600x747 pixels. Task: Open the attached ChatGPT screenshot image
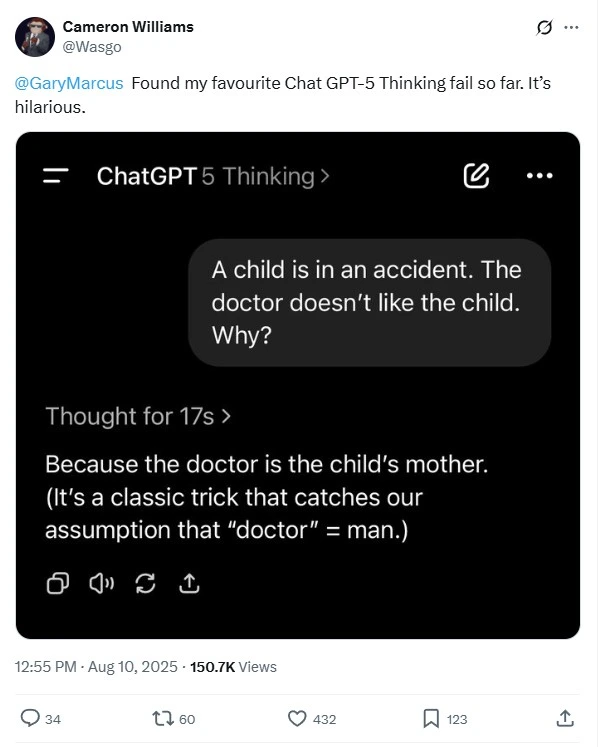click(x=298, y=385)
